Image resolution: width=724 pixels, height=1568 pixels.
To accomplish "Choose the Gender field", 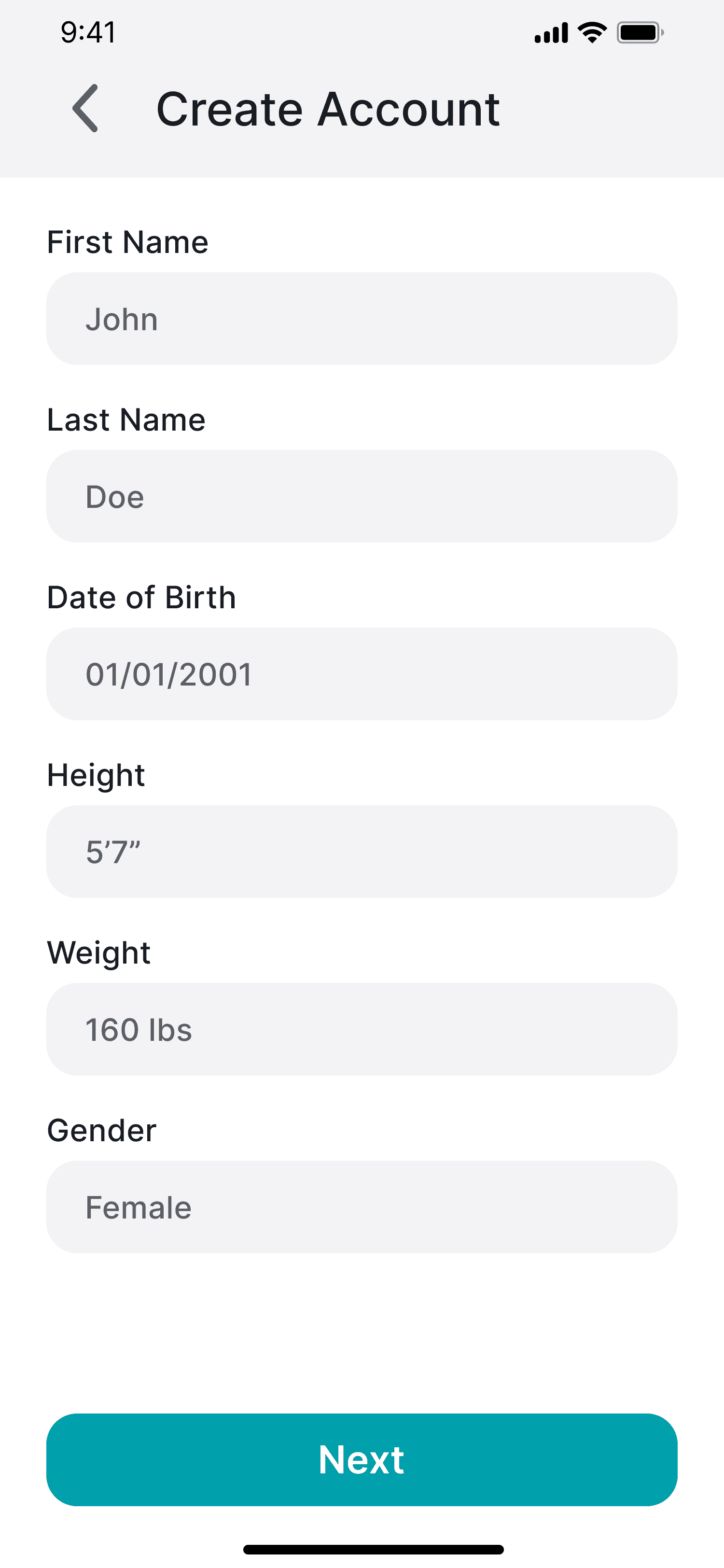I will (362, 1207).
